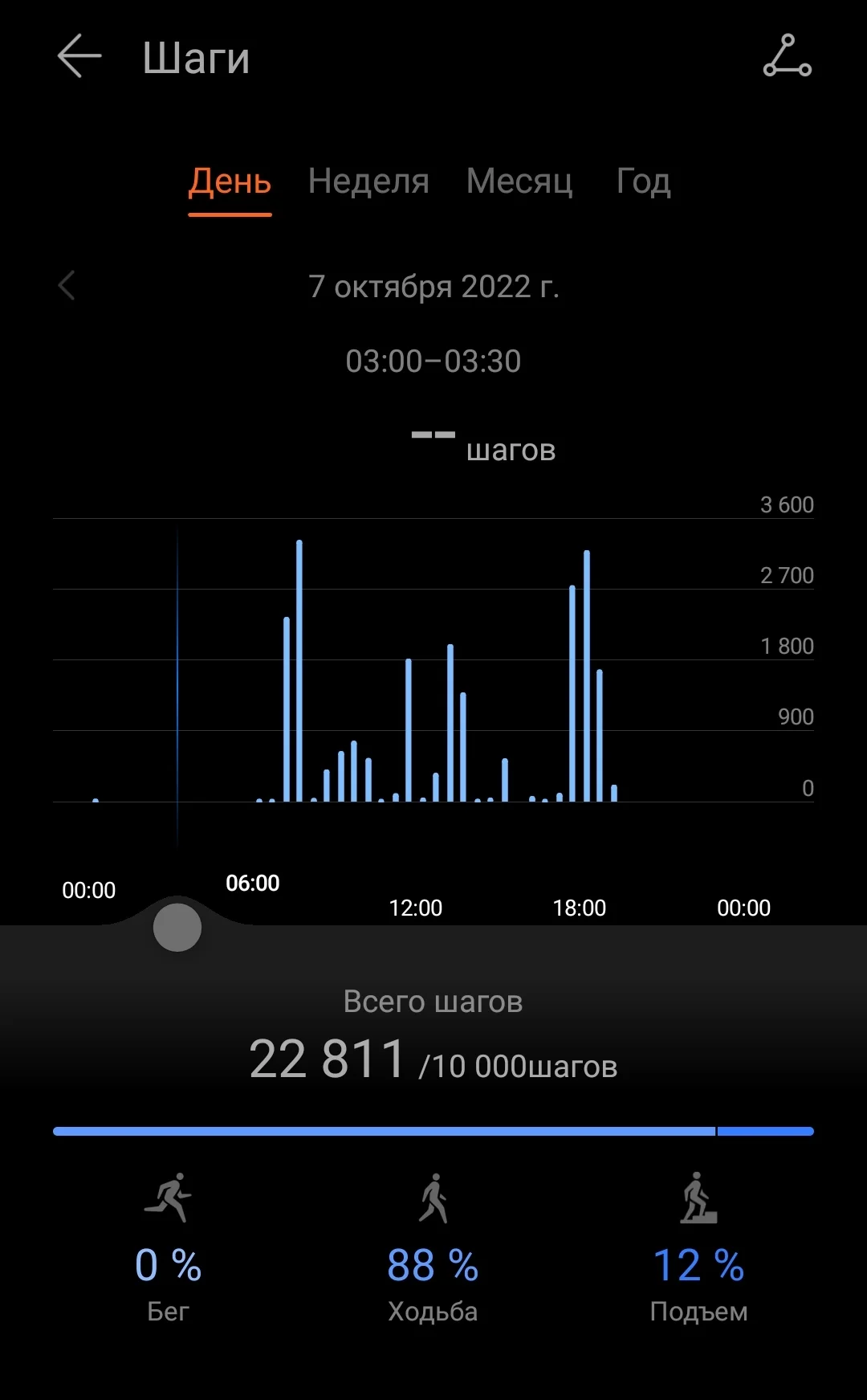Switch to the Год tab
This screenshot has width=867, height=1400.
coord(643,182)
